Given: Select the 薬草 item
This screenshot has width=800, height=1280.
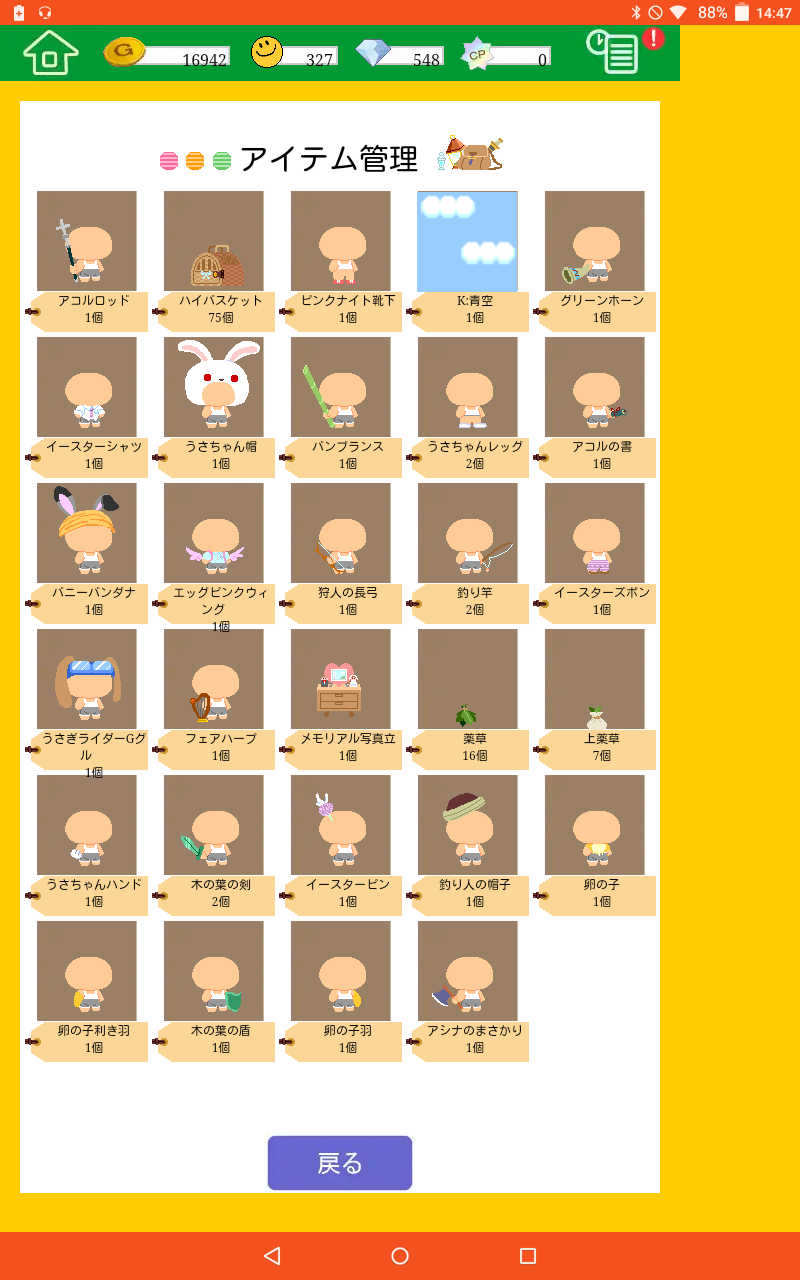Looking at the screenshot, I should pos(468,679).
